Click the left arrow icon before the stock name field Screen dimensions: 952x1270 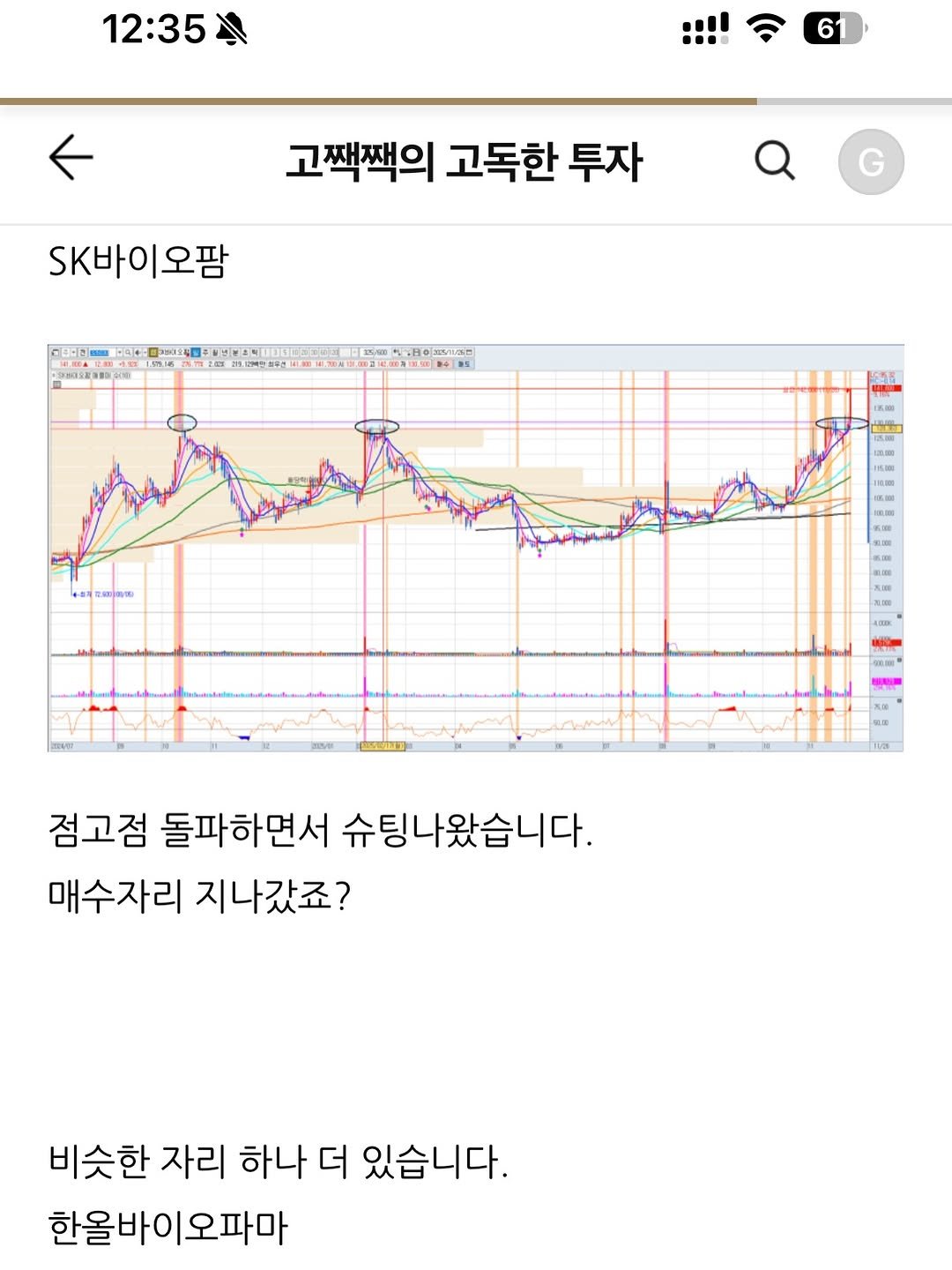138,349
